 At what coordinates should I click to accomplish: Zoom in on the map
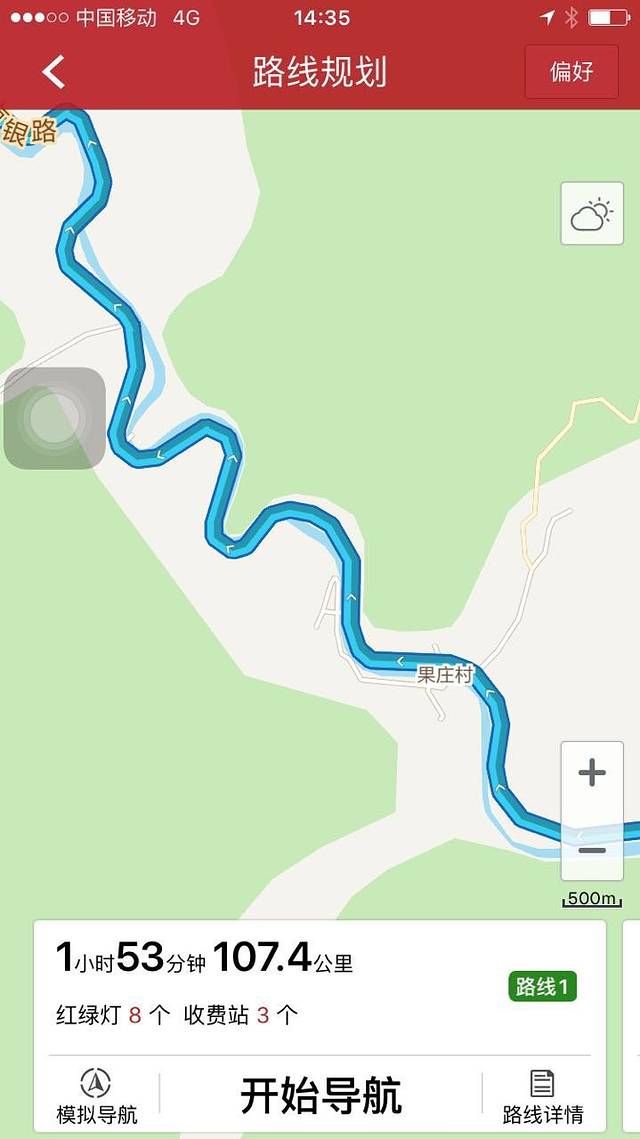(592, 773)
